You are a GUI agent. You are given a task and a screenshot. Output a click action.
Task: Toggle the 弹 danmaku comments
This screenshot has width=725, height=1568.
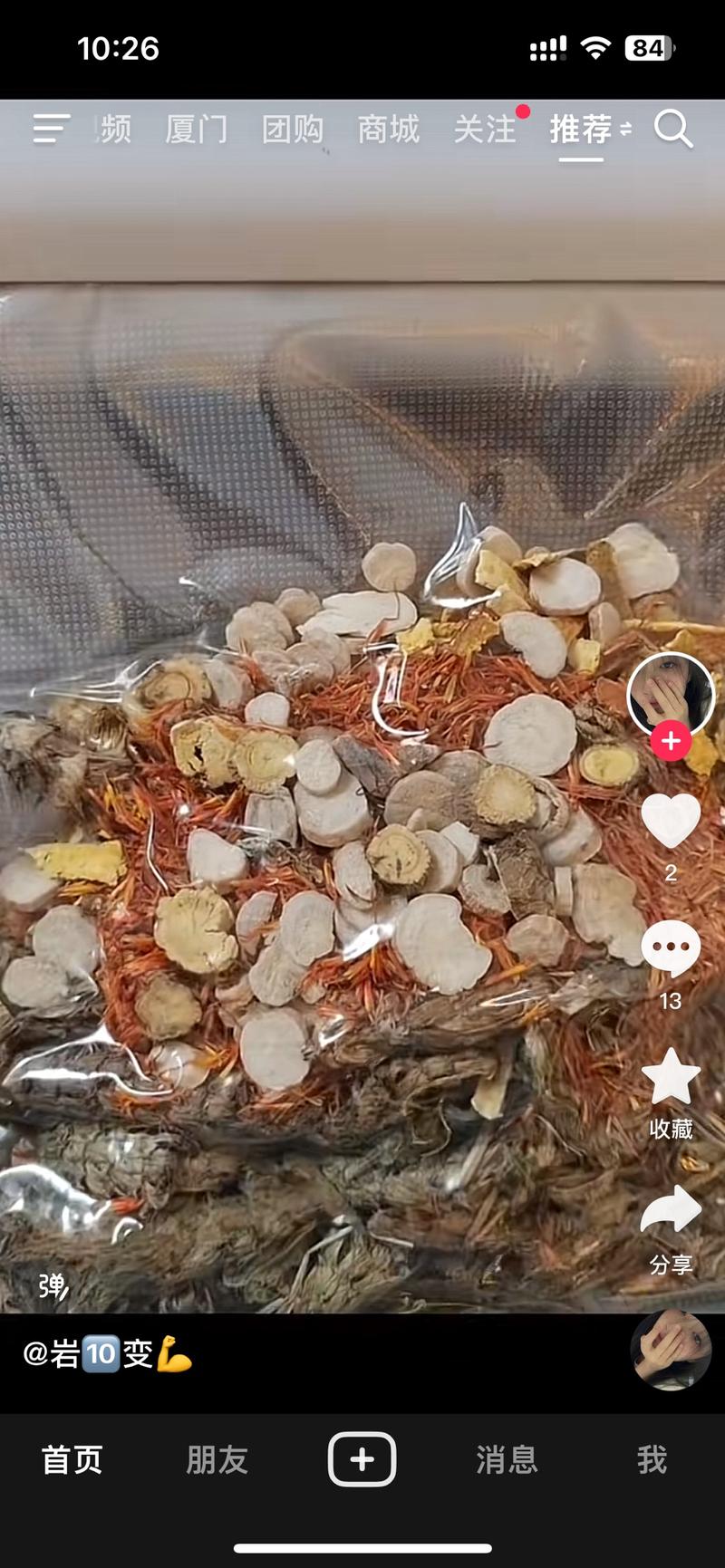pyautogui.click(x=53, y=1285)
